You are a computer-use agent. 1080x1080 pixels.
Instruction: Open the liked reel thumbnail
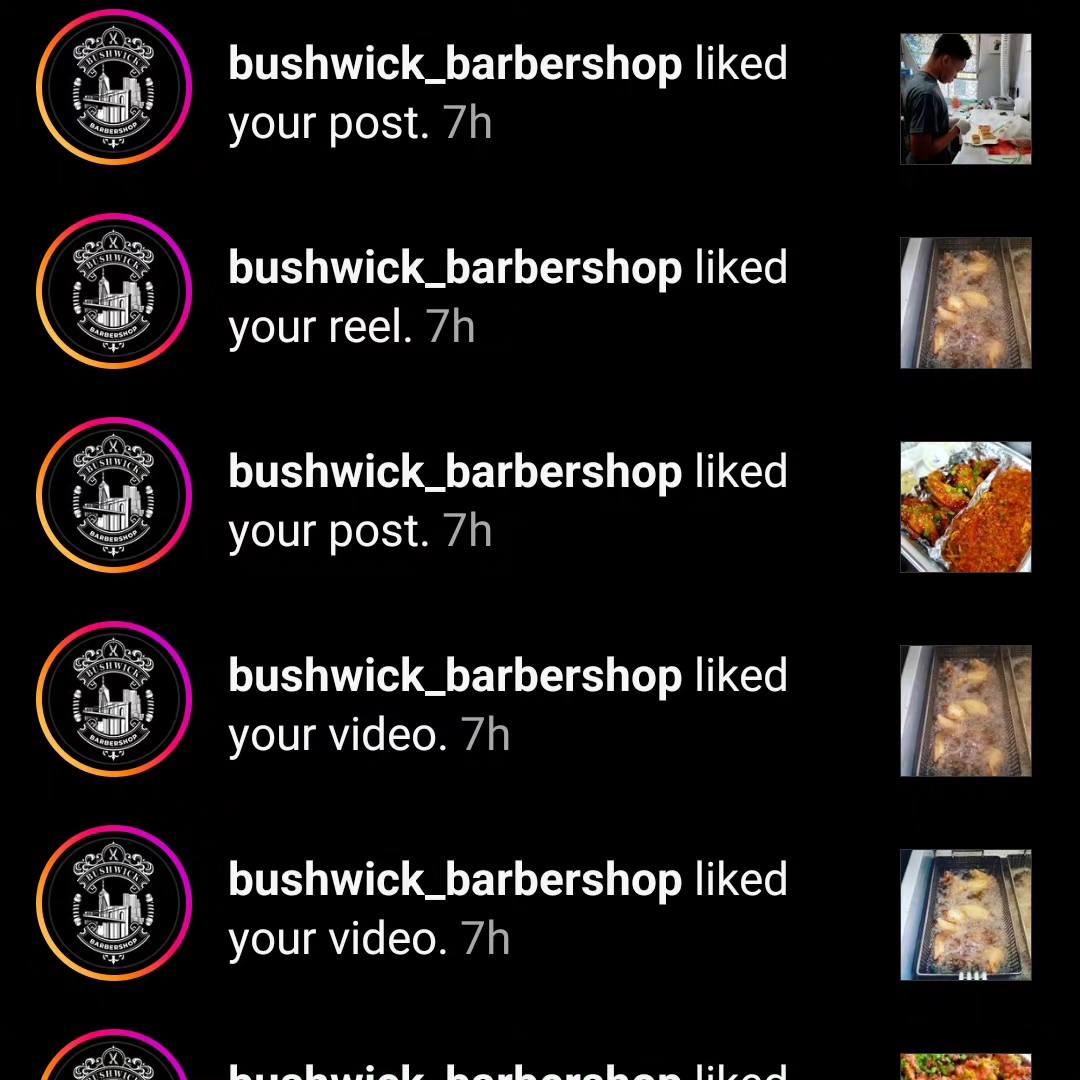[x=965, y=302]
